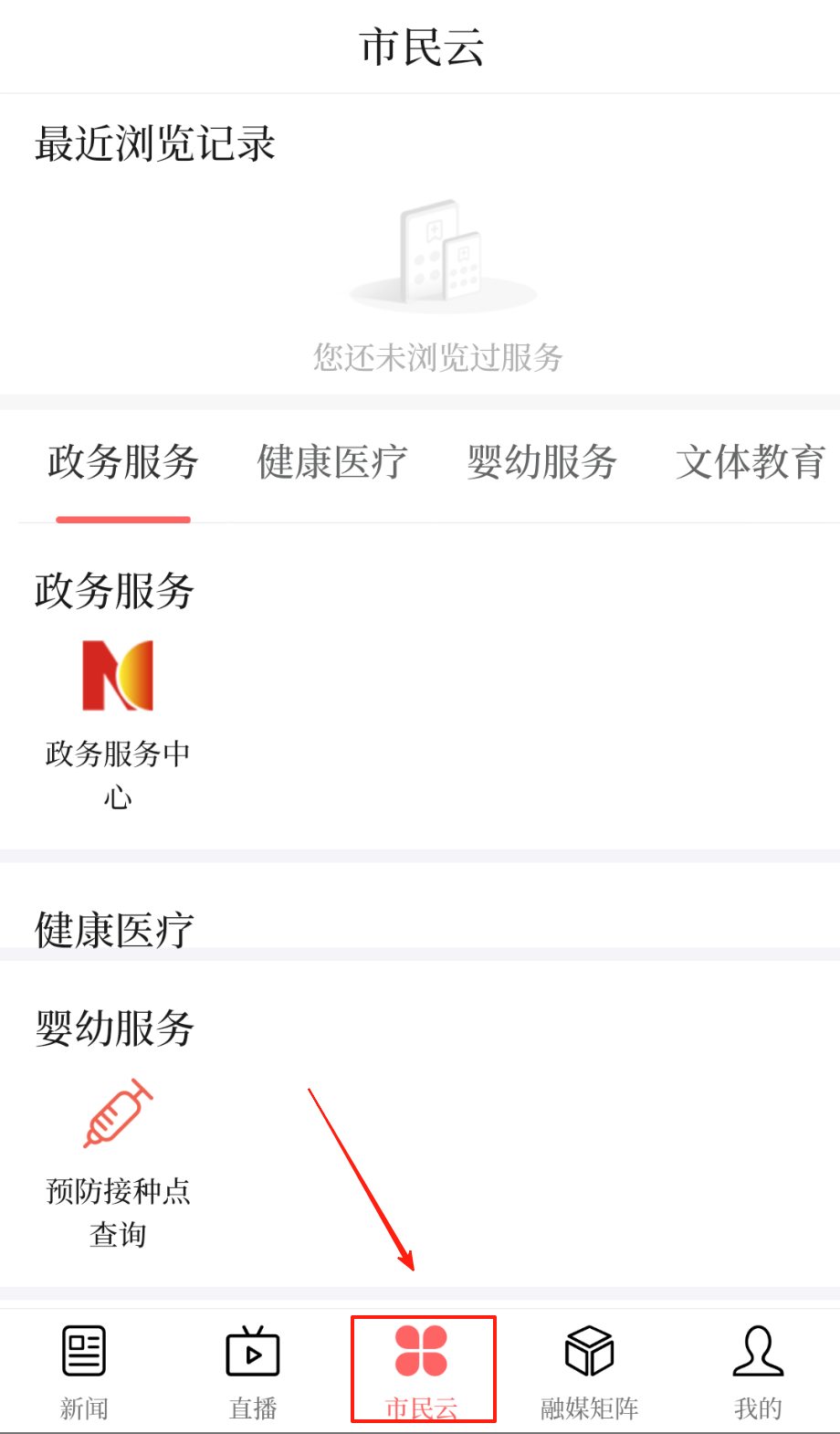The width and height of the screenshot is (840, 1434).
Task: Open 预防接种点查询 service
Action: [x=118, y=1160]
